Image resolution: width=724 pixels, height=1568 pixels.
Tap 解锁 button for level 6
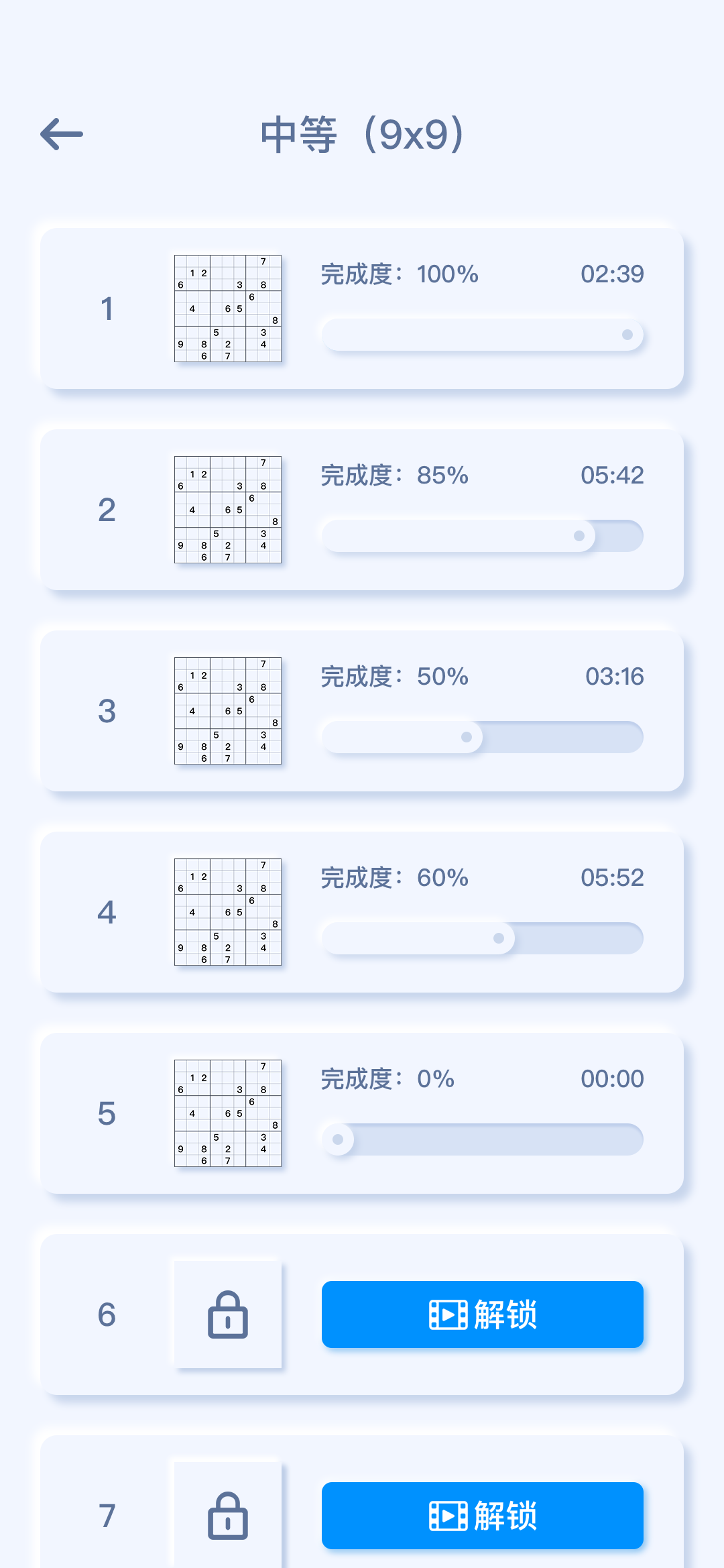point(483,1314)
